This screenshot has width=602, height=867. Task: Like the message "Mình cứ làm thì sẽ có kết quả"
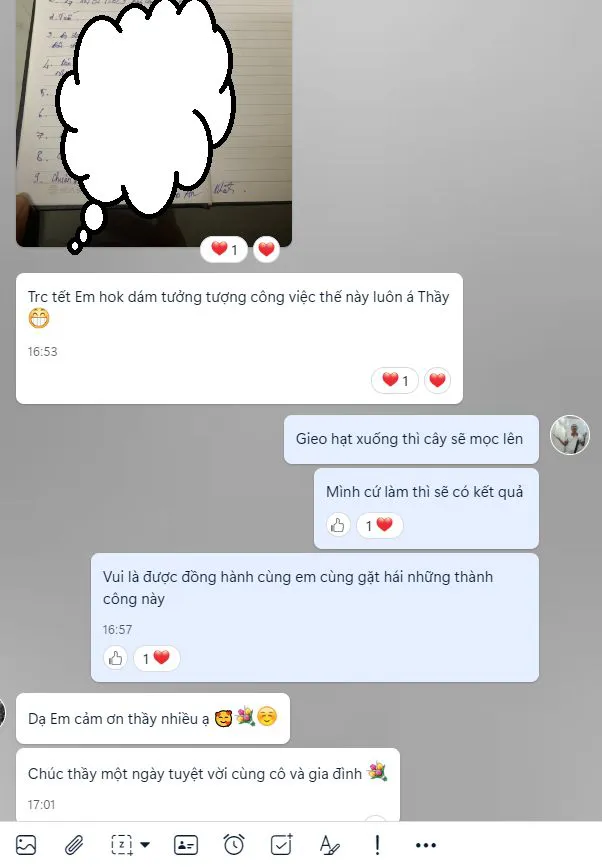338,525
